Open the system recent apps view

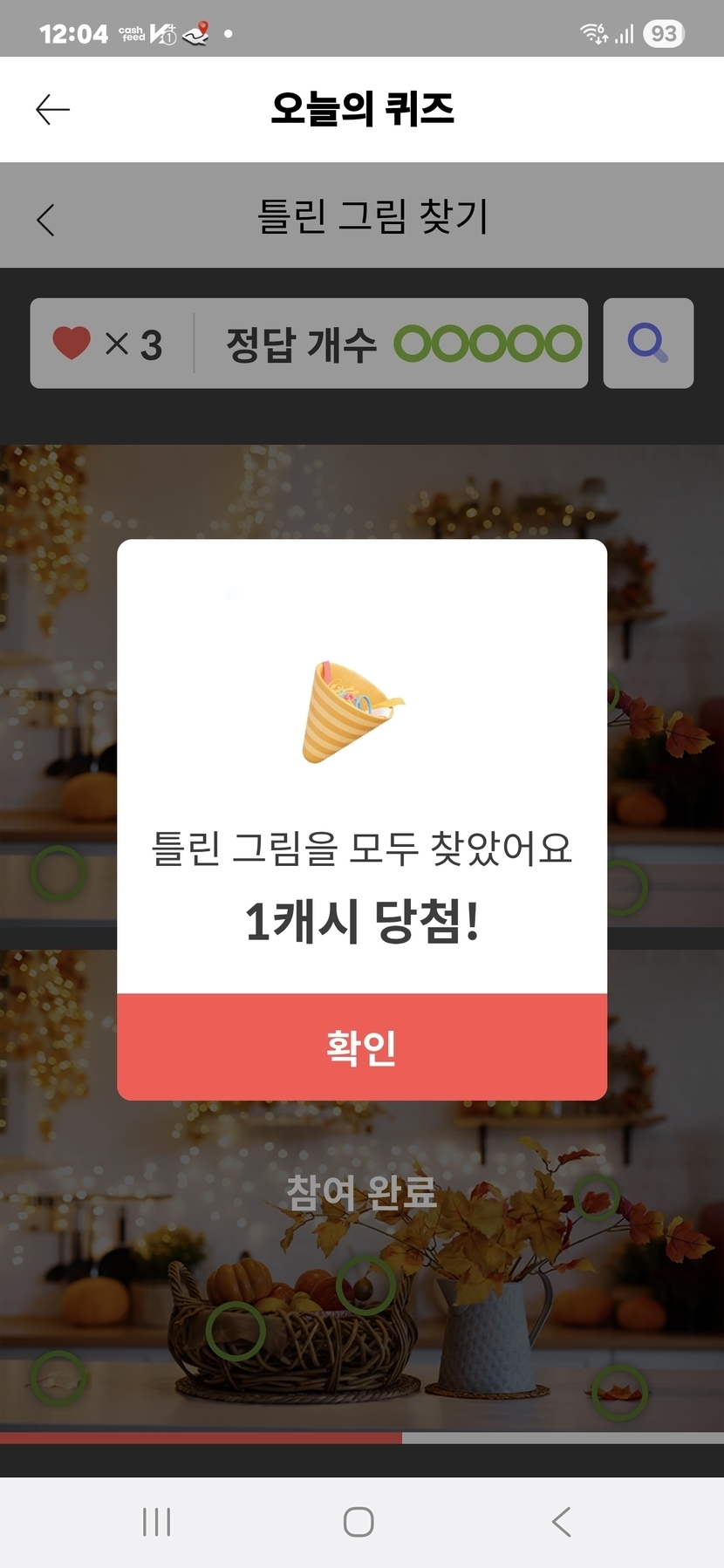157,1522
